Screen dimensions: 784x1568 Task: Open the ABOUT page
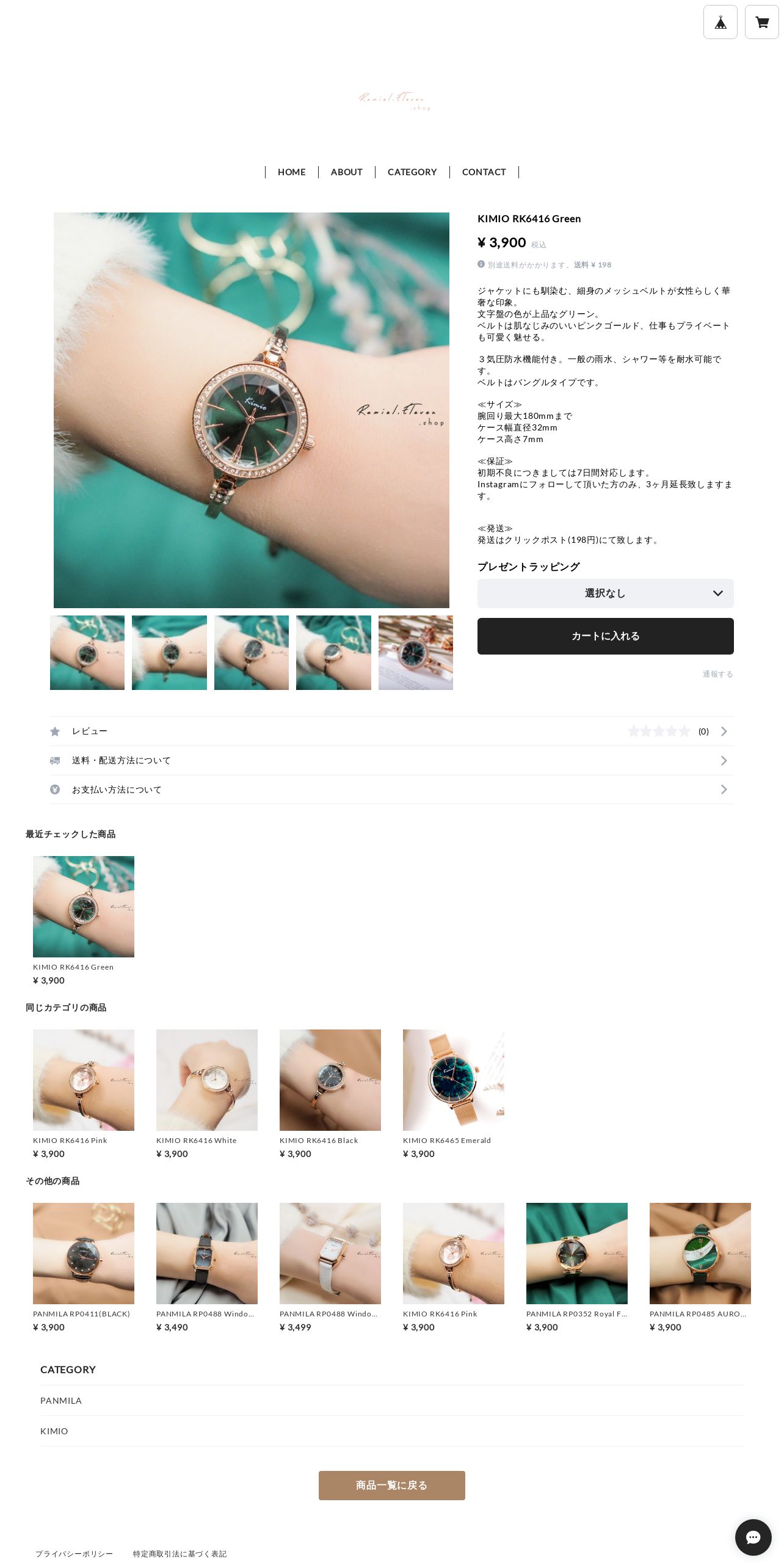click(x=346, y=172)
